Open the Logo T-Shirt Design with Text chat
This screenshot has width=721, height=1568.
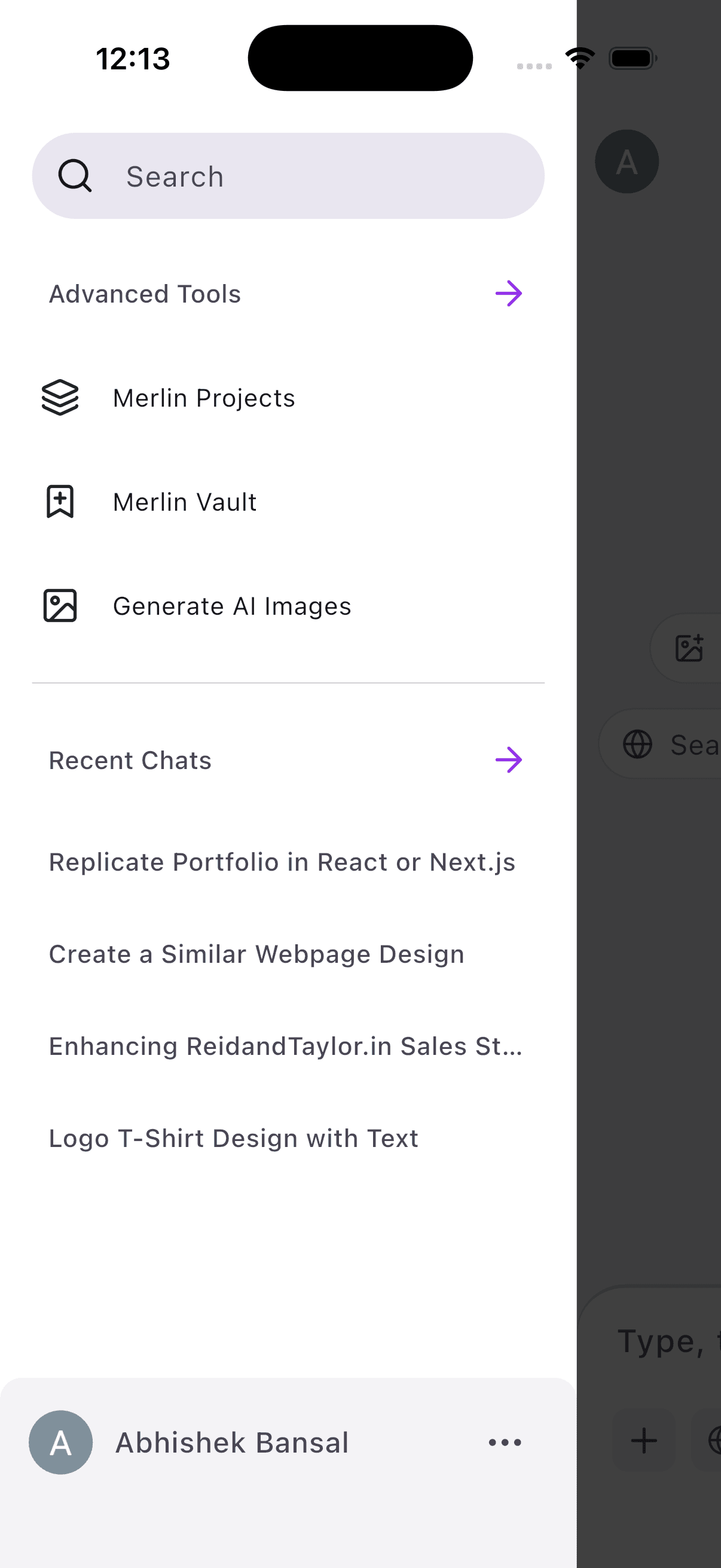click(x=233, y=1137)
